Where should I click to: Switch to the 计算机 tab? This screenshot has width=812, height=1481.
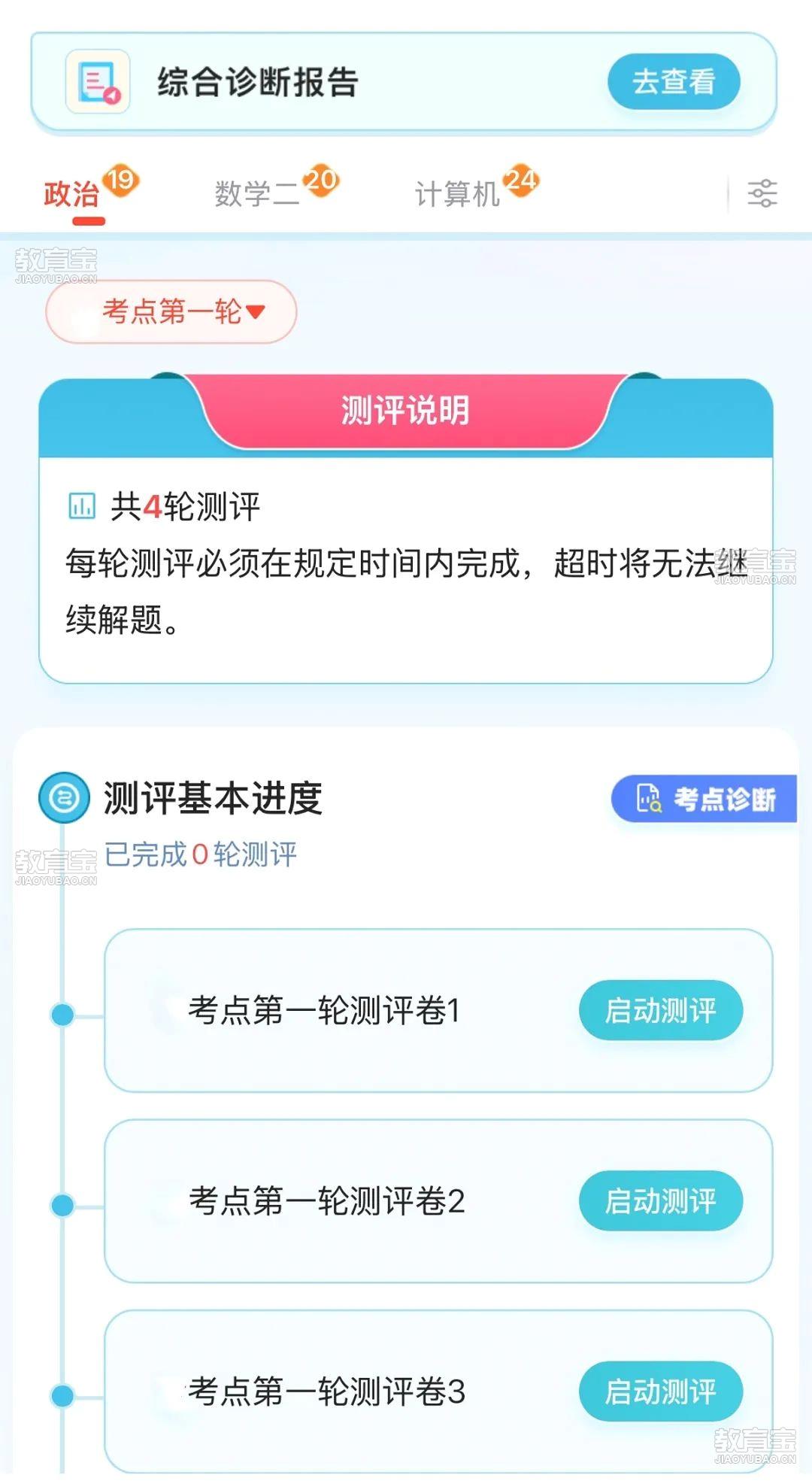coord(457,194)
